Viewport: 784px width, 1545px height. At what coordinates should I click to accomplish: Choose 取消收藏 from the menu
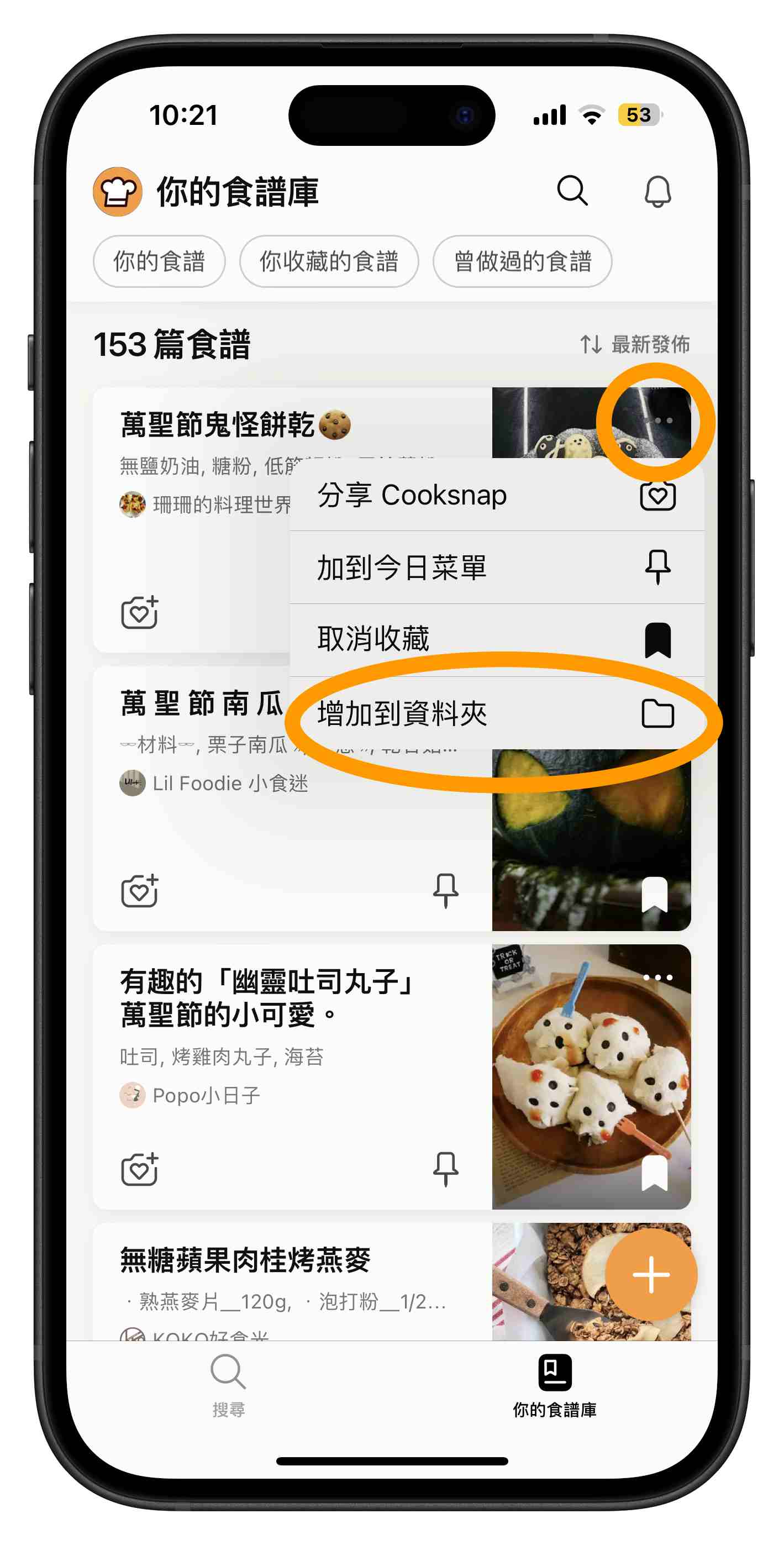[497, 639]
